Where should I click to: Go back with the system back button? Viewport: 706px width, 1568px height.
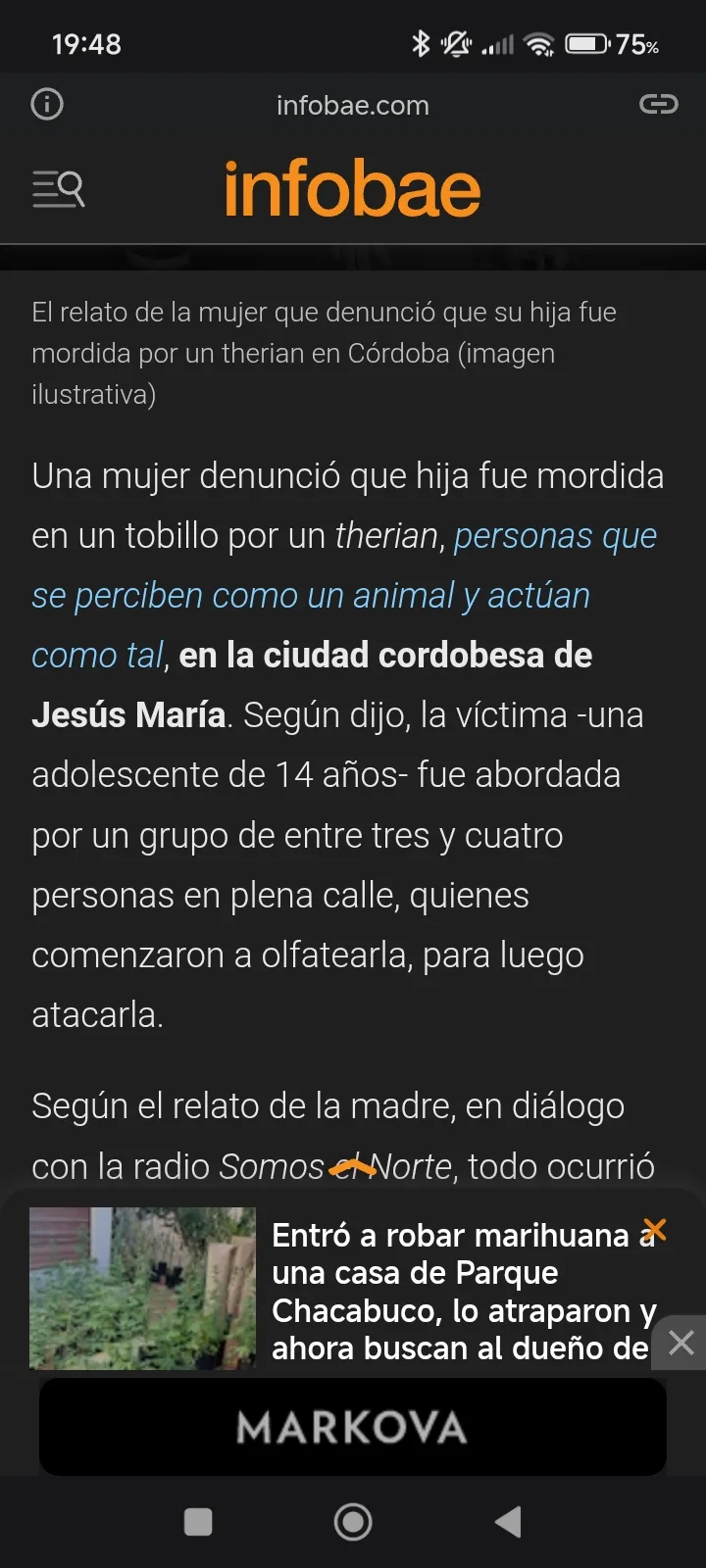(508, 1522)
